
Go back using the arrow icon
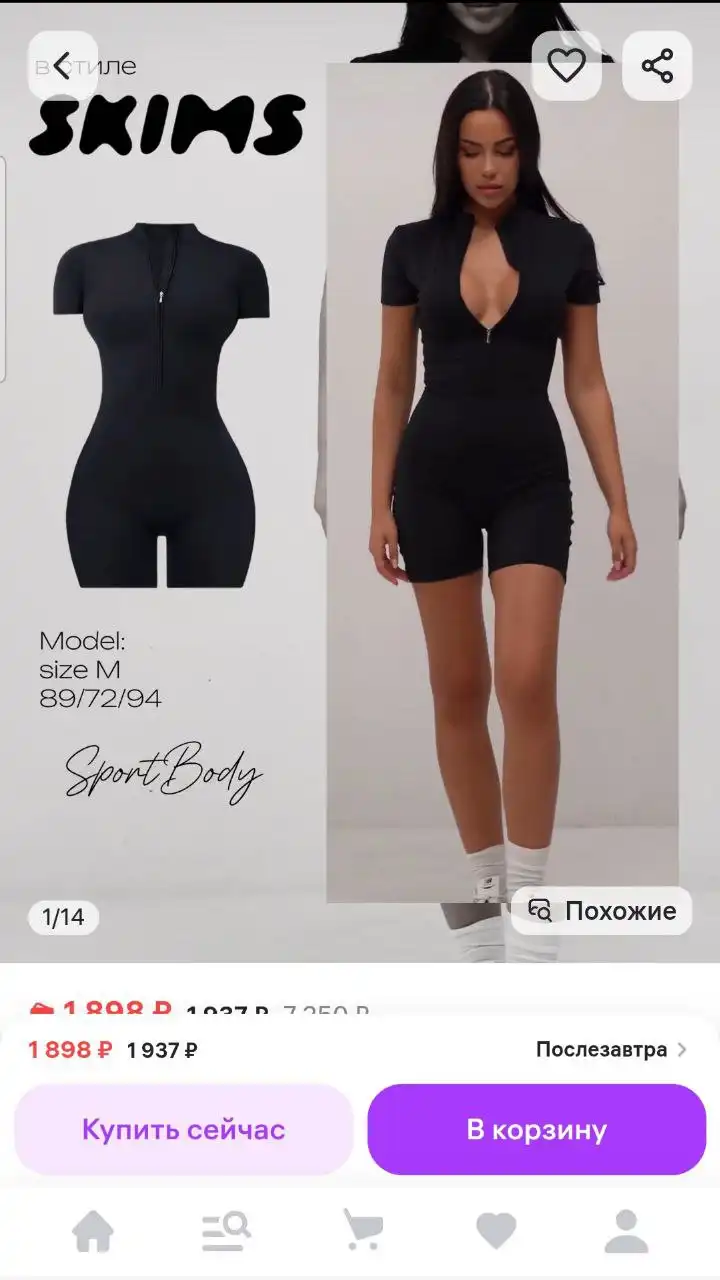(63, 67)
